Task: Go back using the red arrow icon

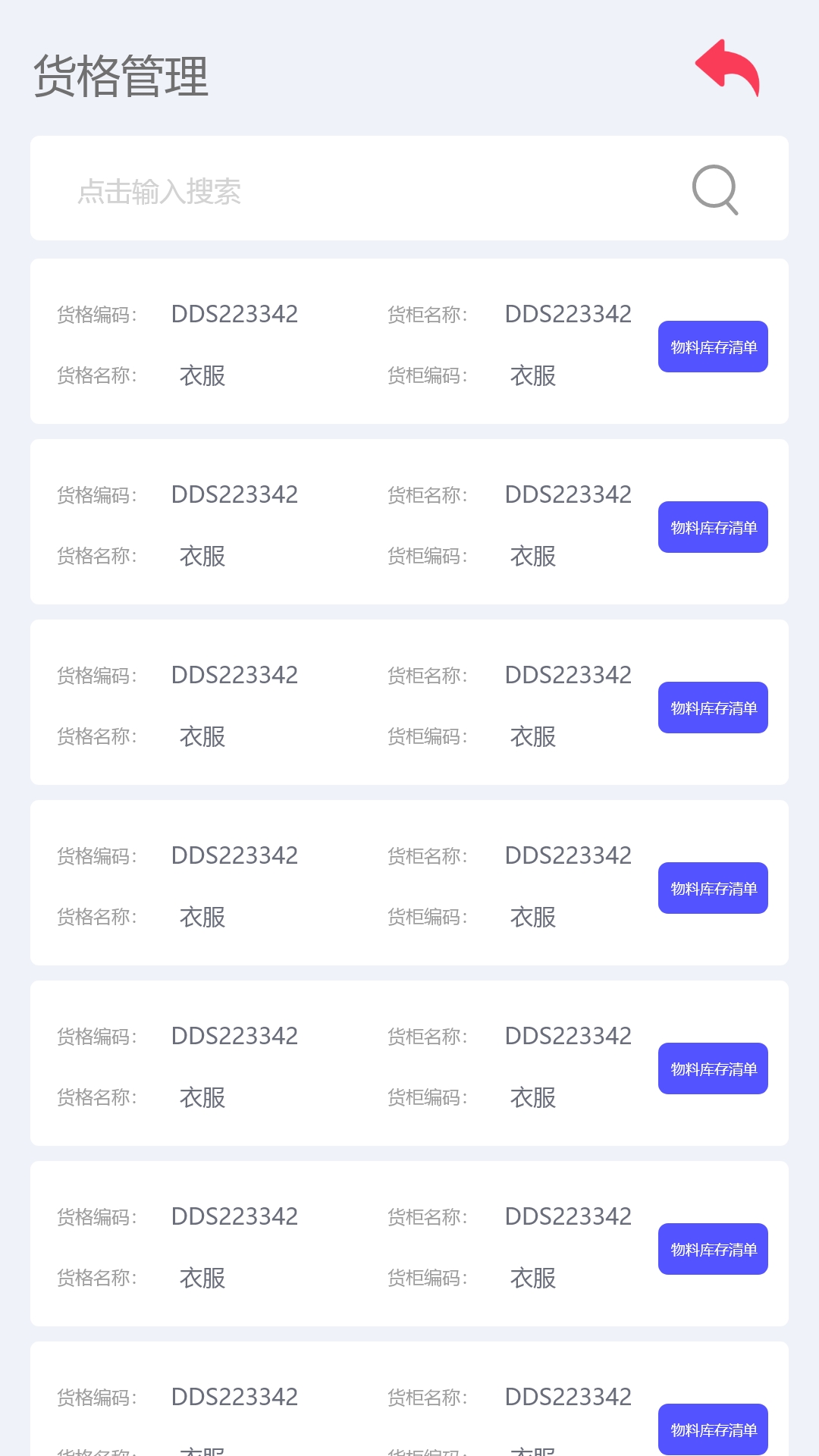Action: point(727,68)
